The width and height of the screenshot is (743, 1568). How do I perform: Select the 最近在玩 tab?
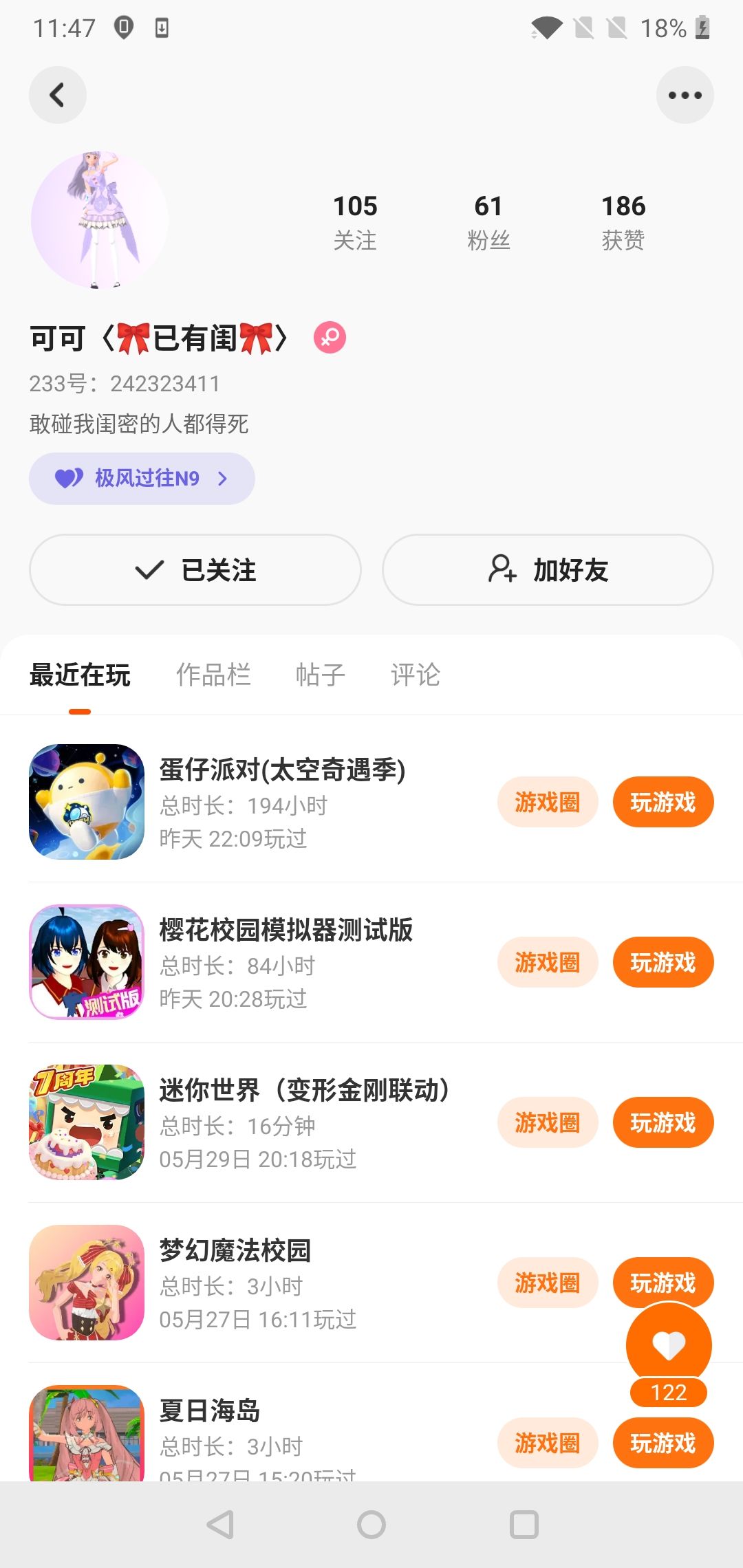(x=80, y=675)
